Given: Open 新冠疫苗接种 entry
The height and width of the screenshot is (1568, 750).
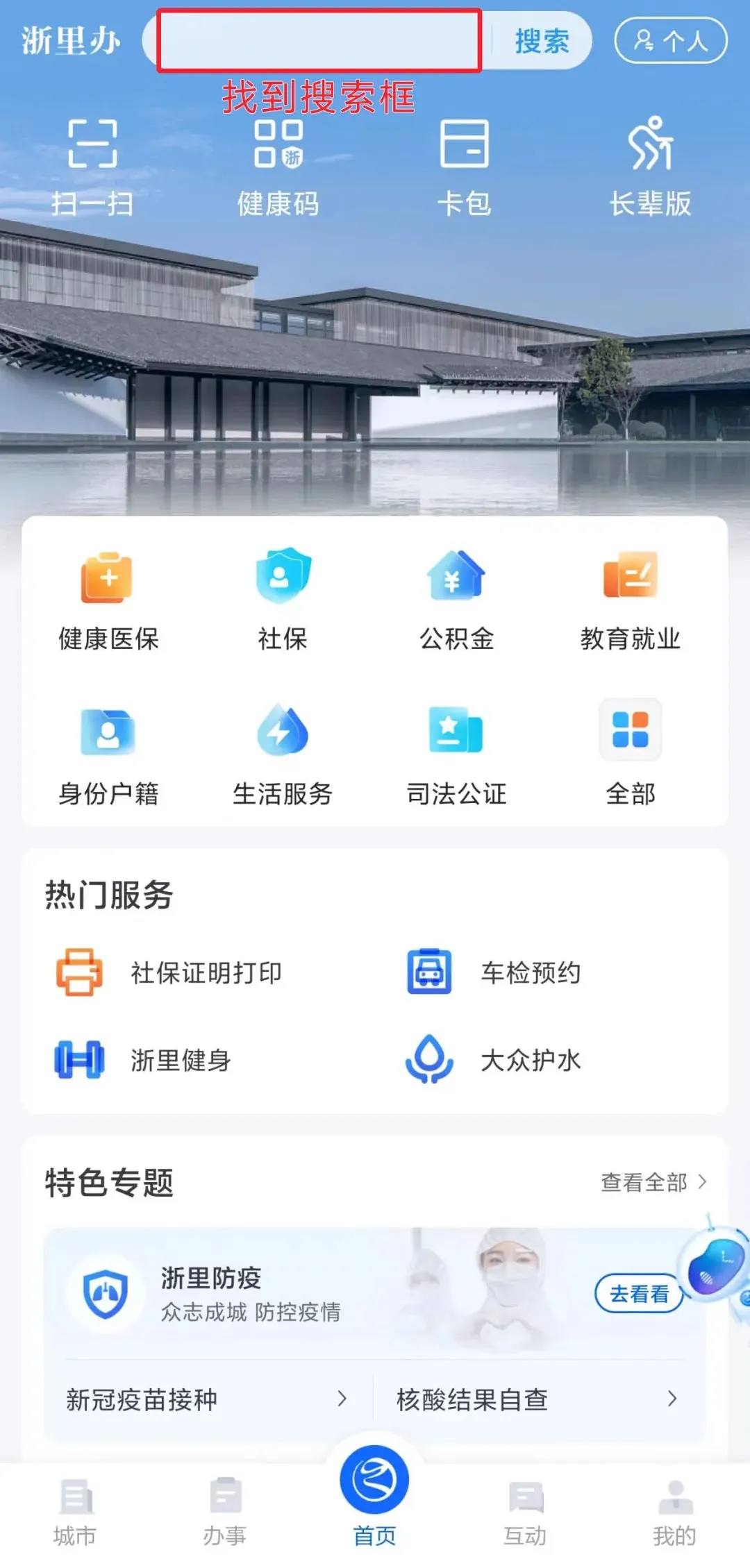Looking at the screenshot, I should [206, 1399].
